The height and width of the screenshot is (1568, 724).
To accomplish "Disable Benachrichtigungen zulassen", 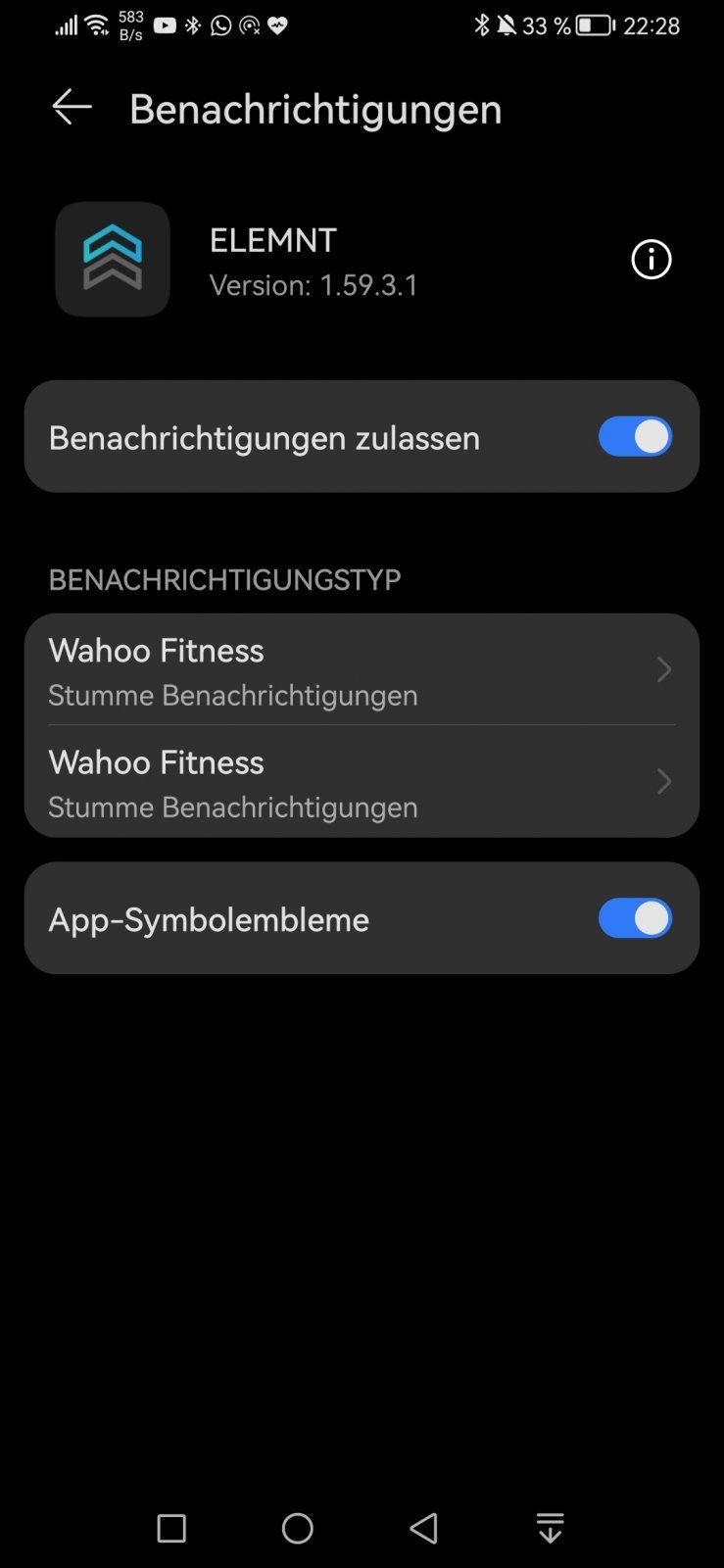I will click(x=634, y=437).
